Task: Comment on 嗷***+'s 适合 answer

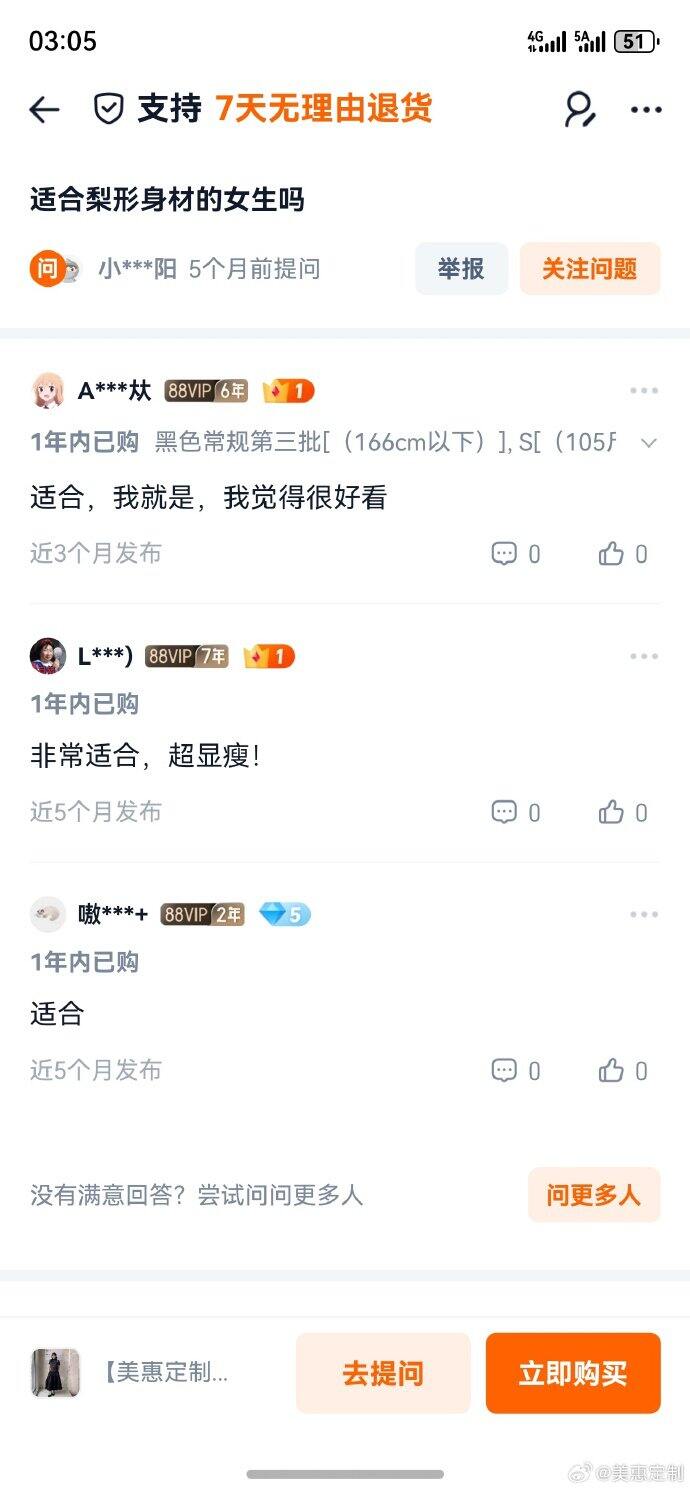Action: click(x=515, y=1071)
